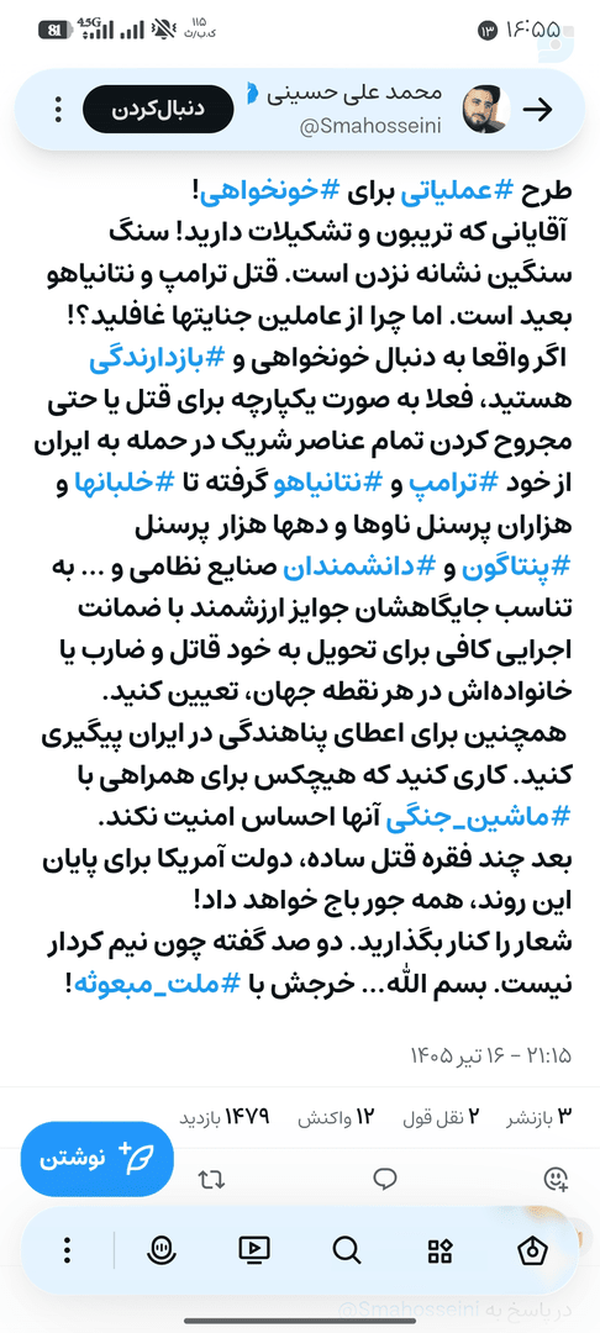Open the three-dot more menu in the bottom bar

(67, 1249)
